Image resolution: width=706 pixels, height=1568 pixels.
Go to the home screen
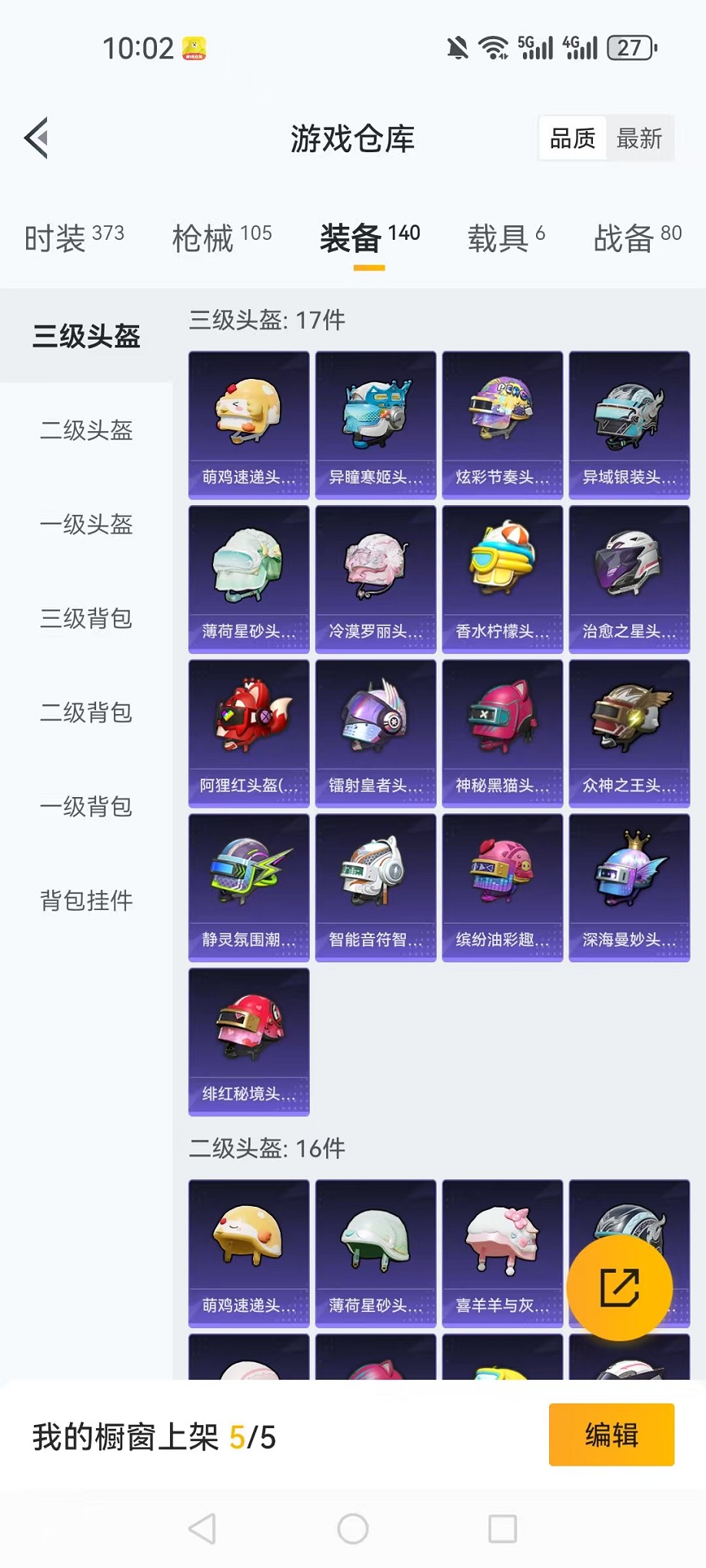point(353,1529)
